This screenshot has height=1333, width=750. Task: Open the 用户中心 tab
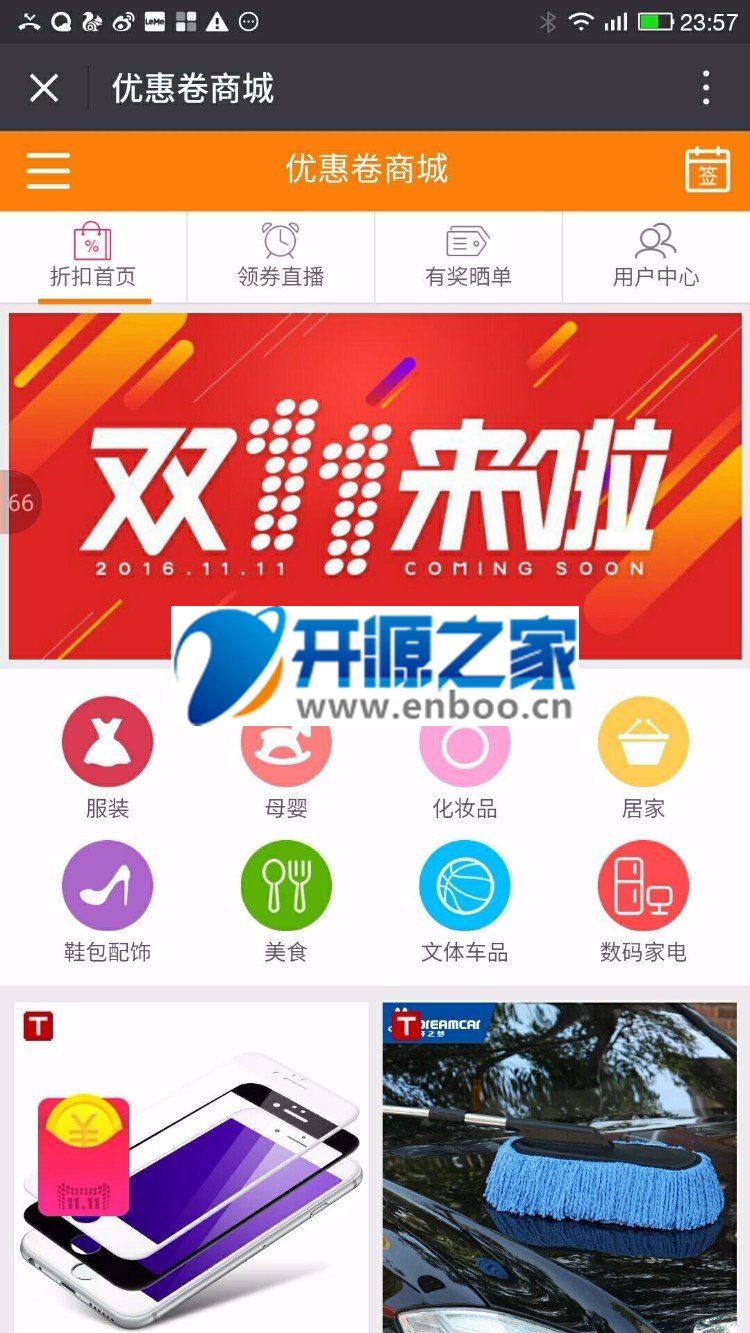pos(656,257)
